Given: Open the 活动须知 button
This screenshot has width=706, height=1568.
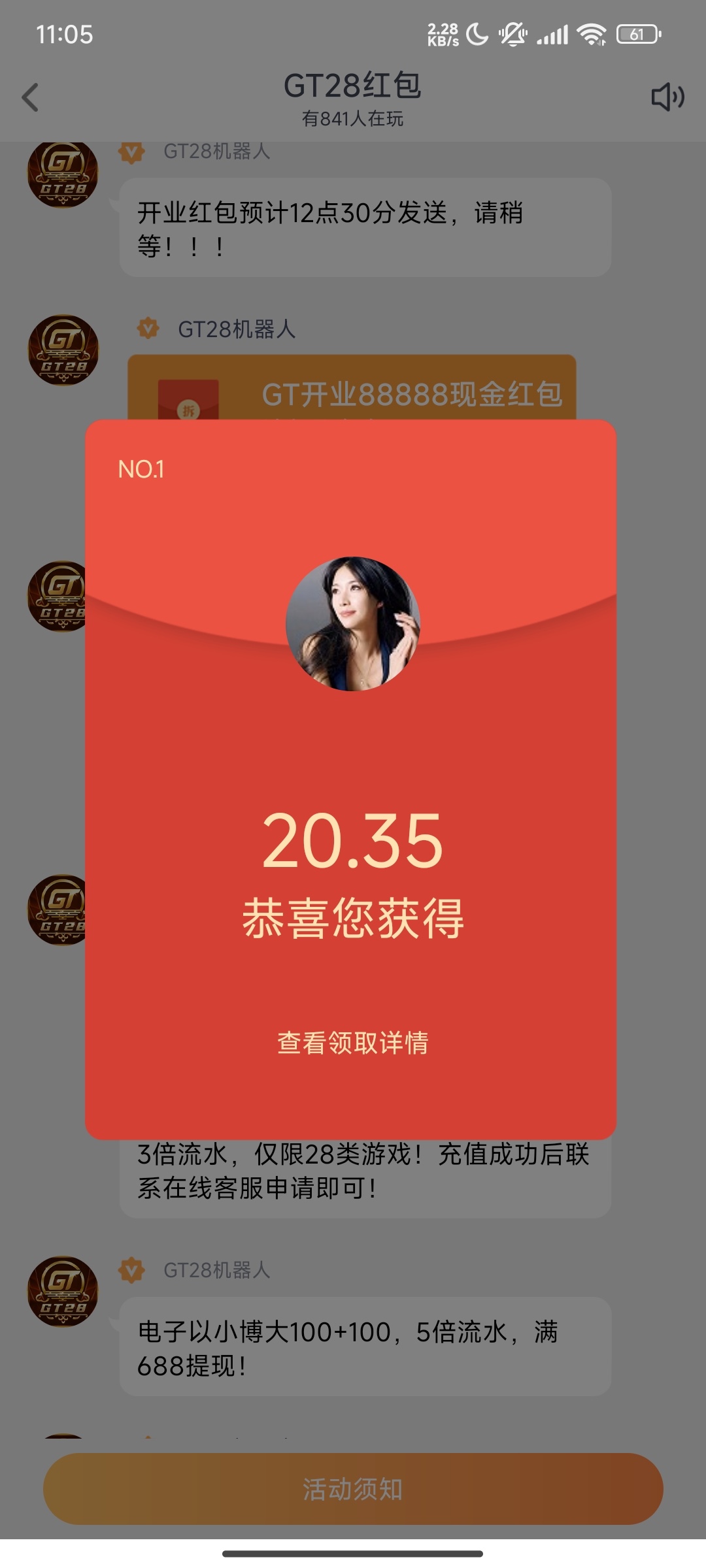Looking at the screenshot, I should point(353,1489).
